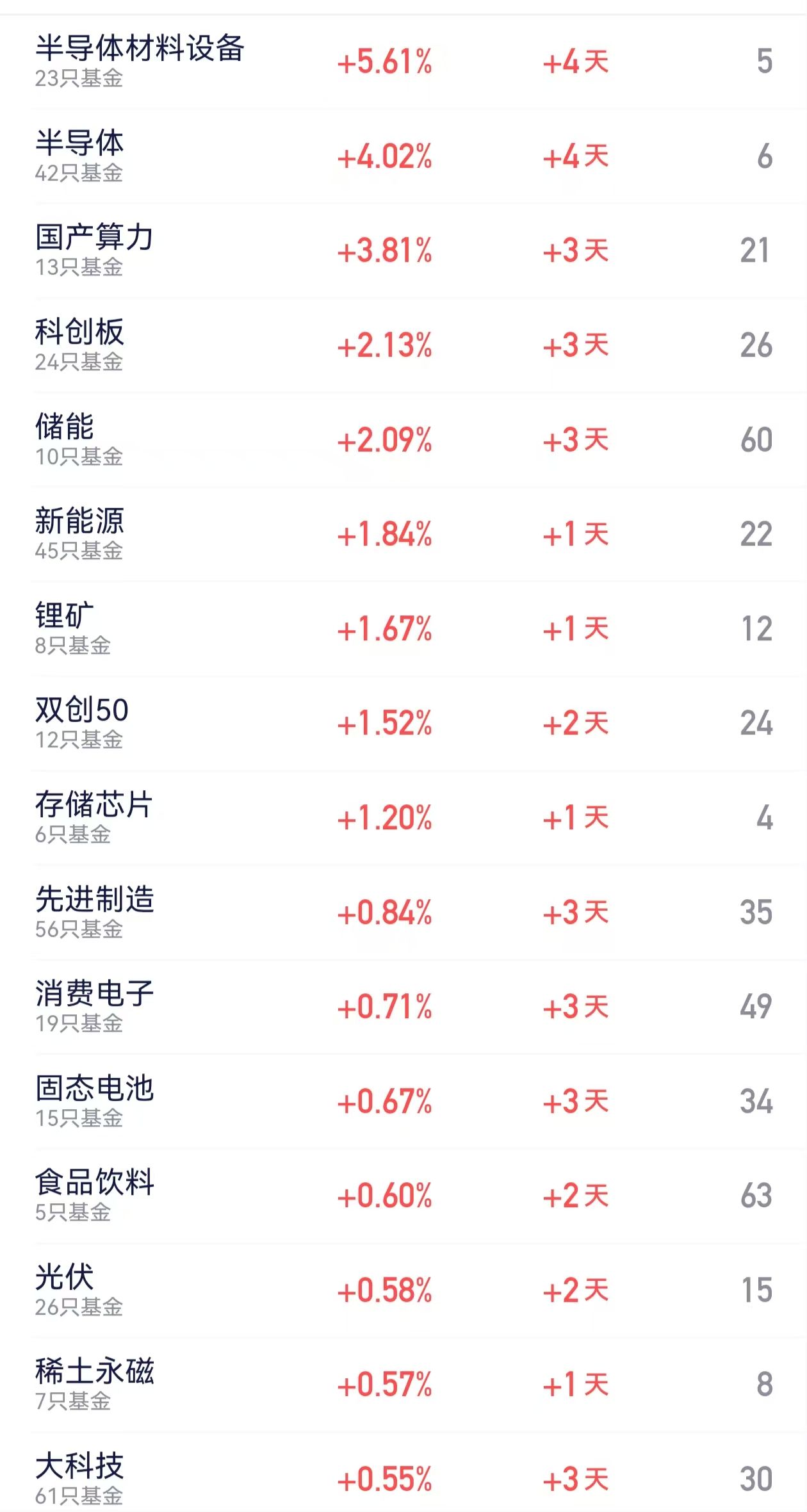807x1512 pixels.
Task: Tap the 新能源 sector row
Action: click(x=403, y=534)
